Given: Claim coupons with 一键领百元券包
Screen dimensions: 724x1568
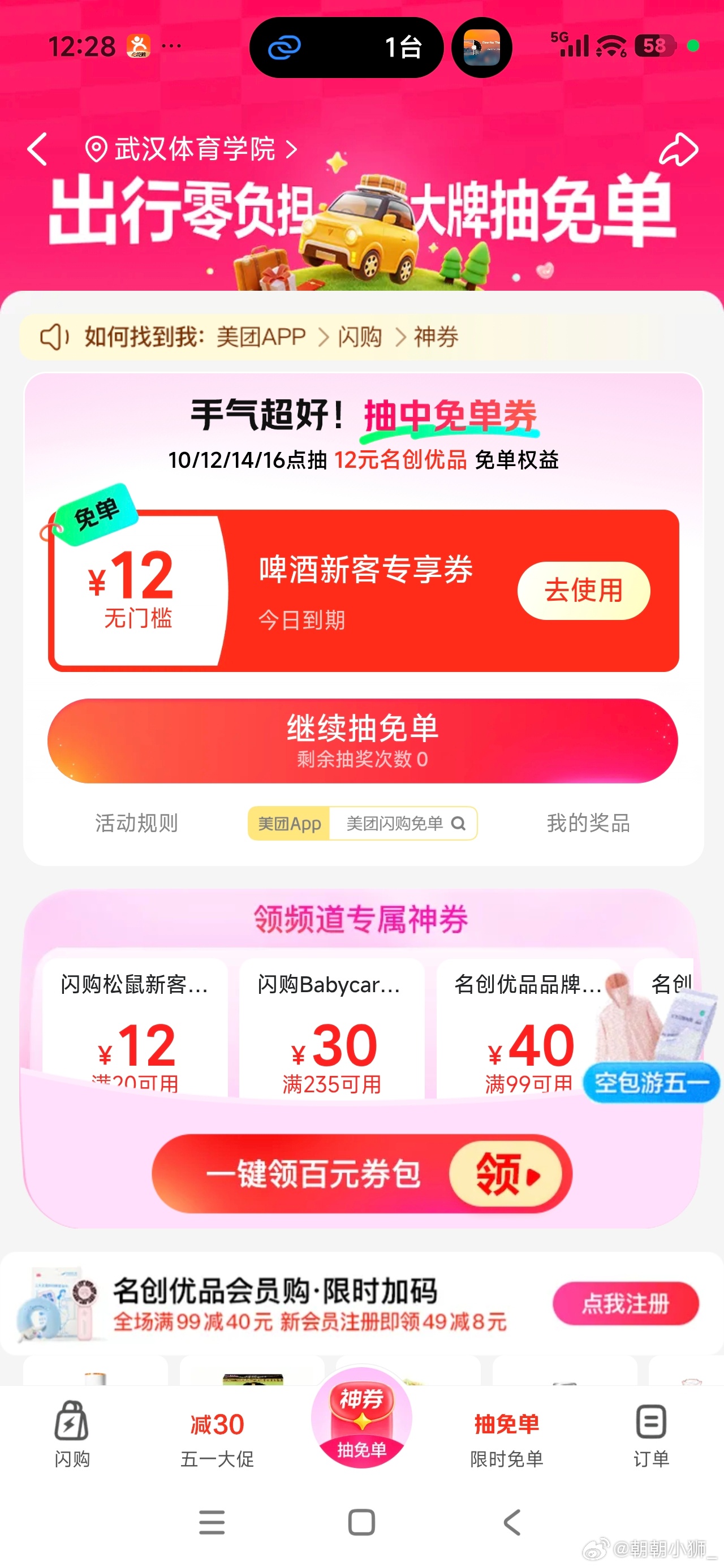Looking at the screenshot, I should (x=361, y=1174).
